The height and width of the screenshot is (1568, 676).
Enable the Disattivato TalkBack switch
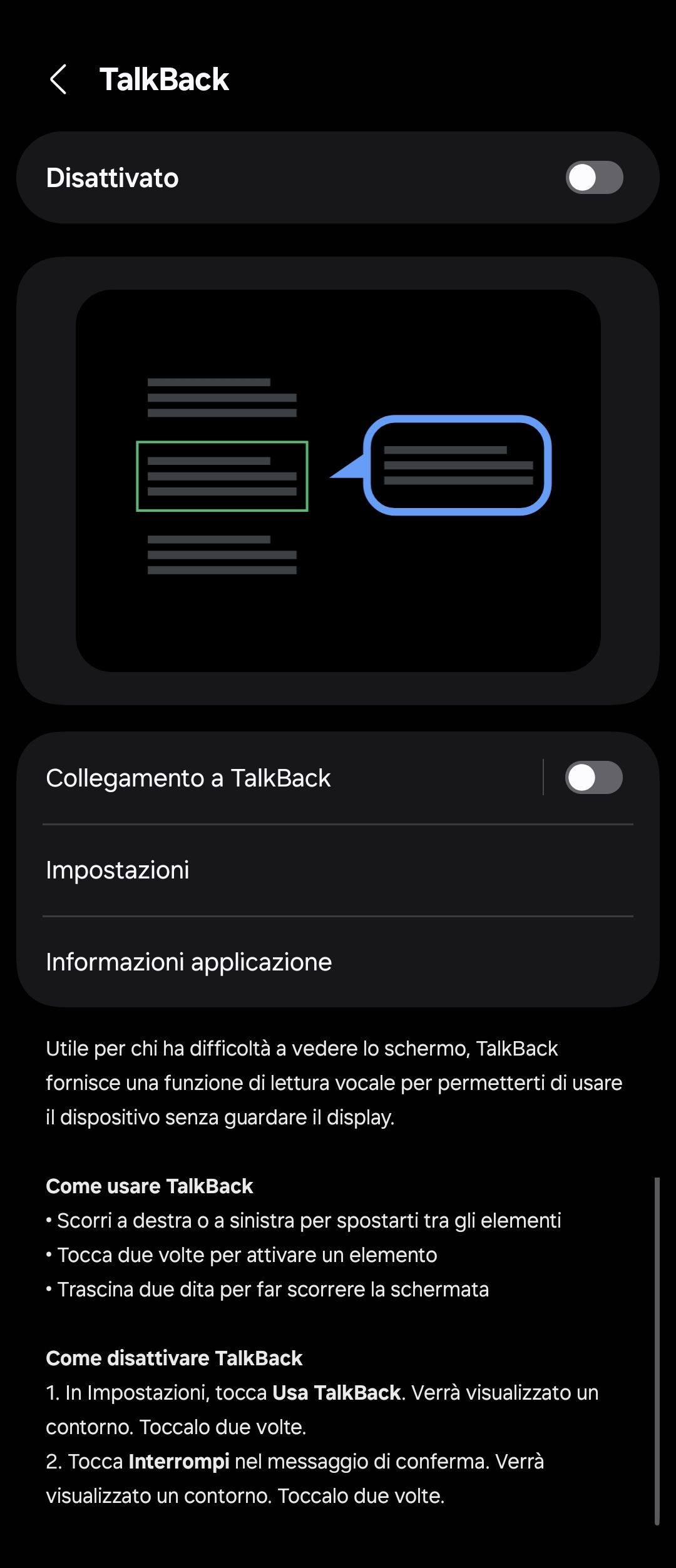click(593, 177)
